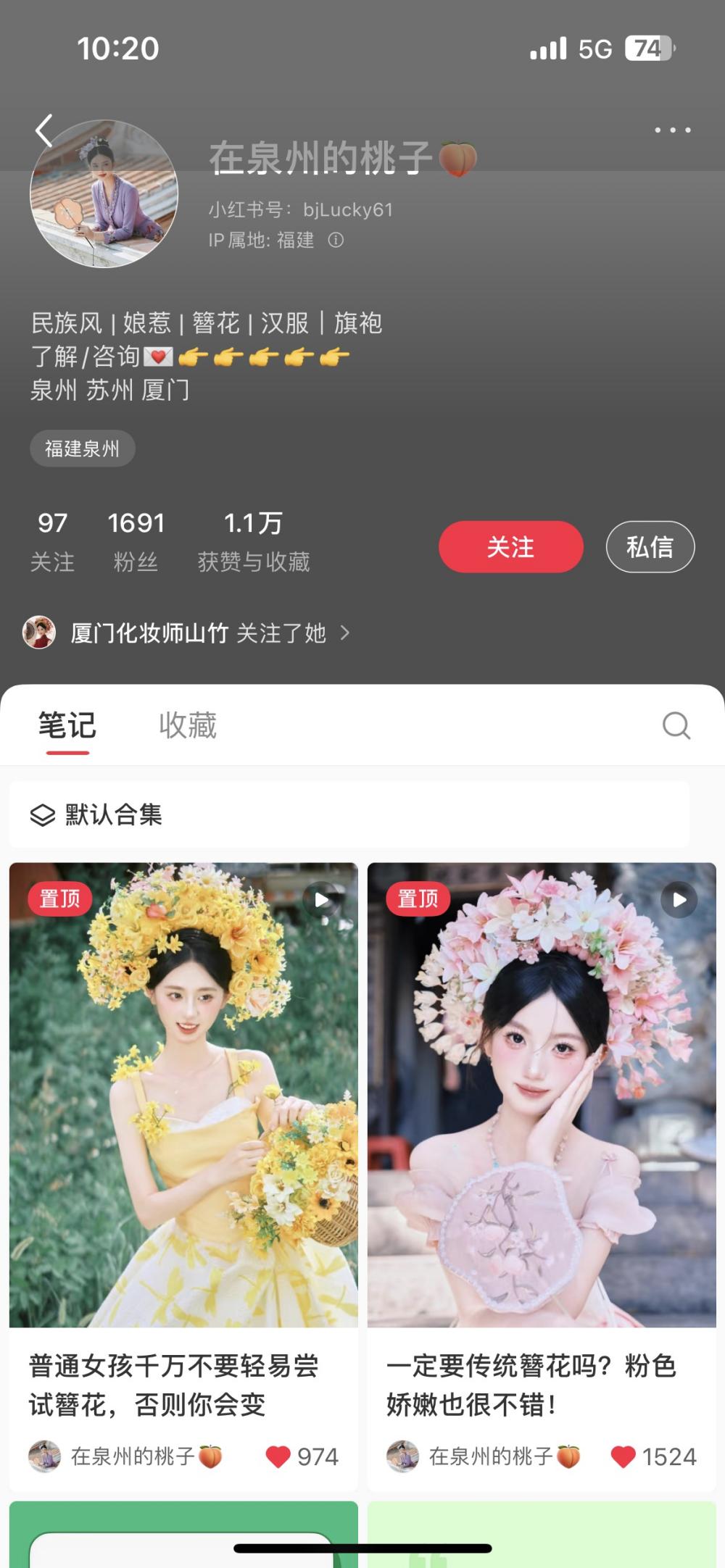This screenshot has height=1568, width=725.
Task: Switch to the 笔记 notes tab
Action: [x=67, y=725]
